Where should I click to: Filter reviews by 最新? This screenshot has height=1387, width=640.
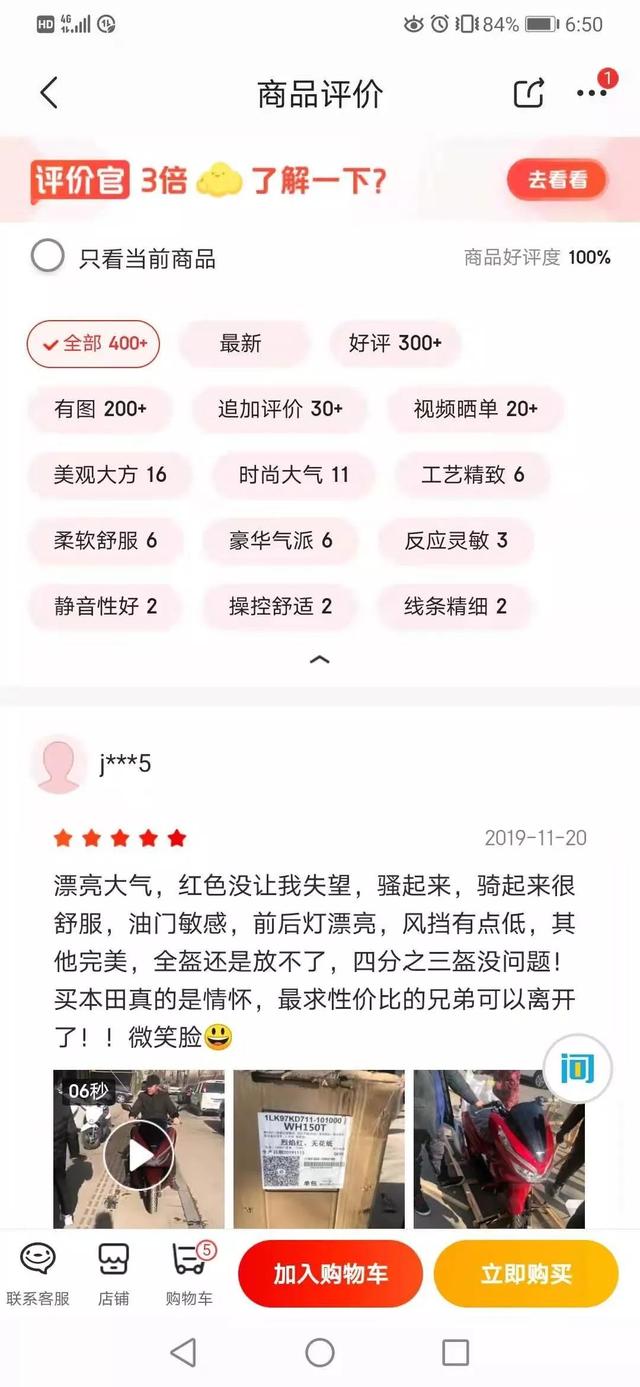(x=241, y=344)
